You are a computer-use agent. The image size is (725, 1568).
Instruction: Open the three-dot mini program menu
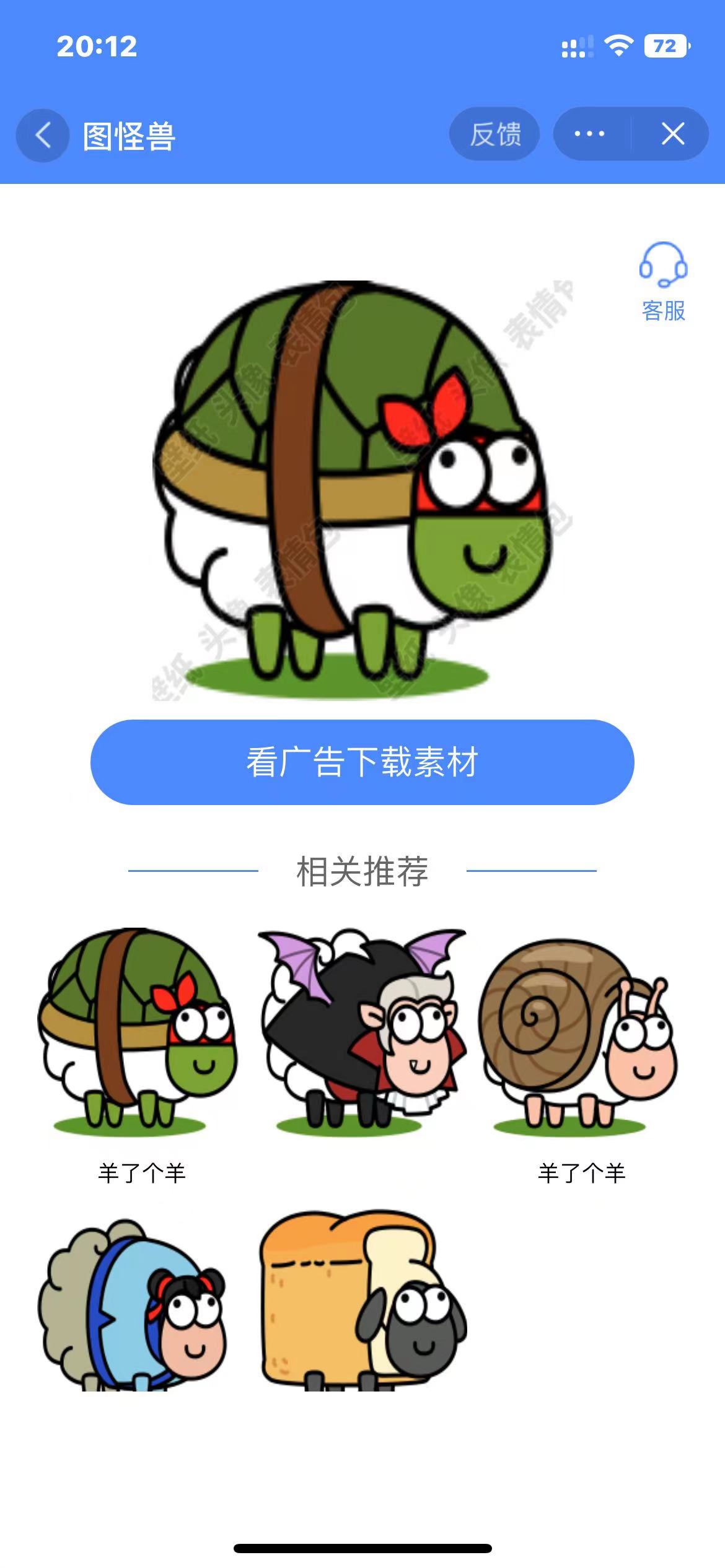589,134
